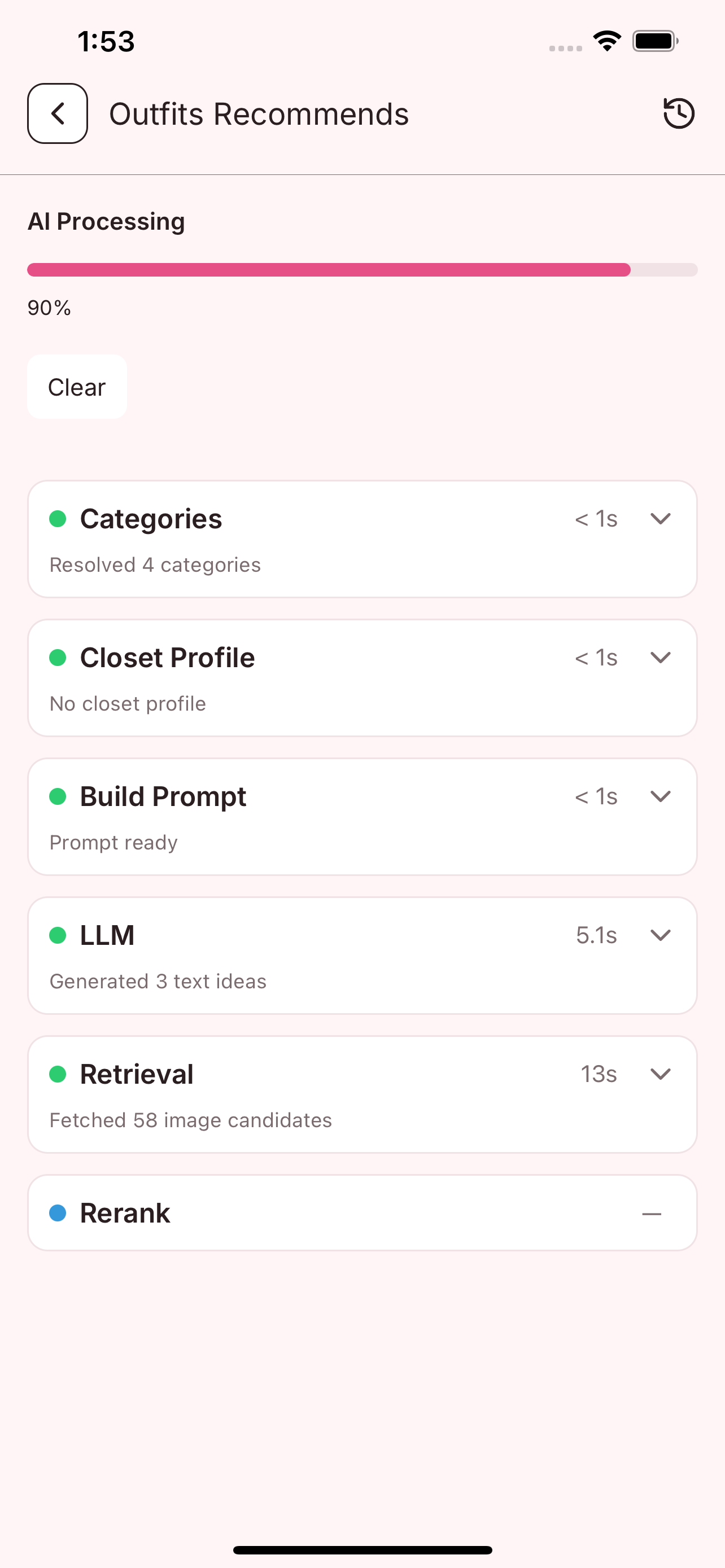Open the history icon on the top right

pos(678,113)
